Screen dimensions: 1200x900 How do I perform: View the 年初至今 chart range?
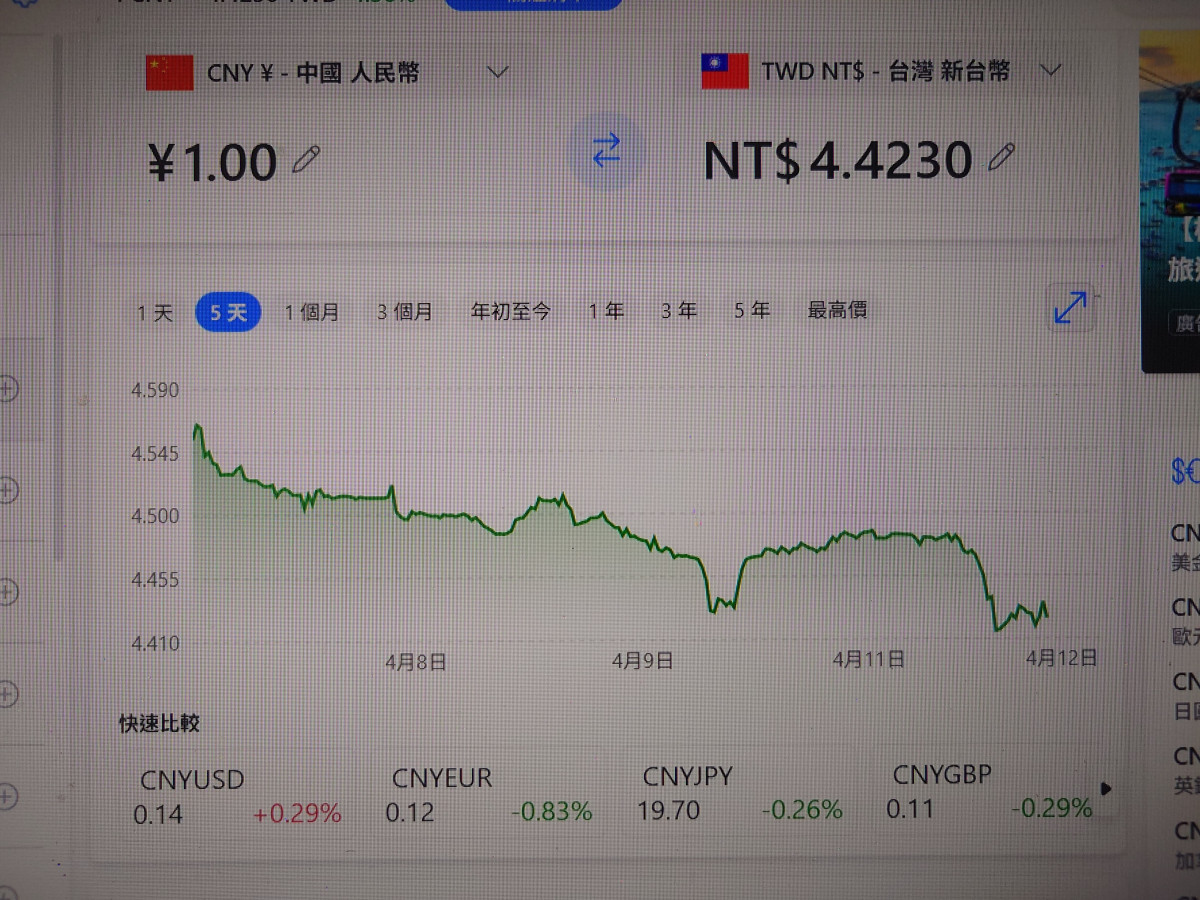[x=510, y=311]
